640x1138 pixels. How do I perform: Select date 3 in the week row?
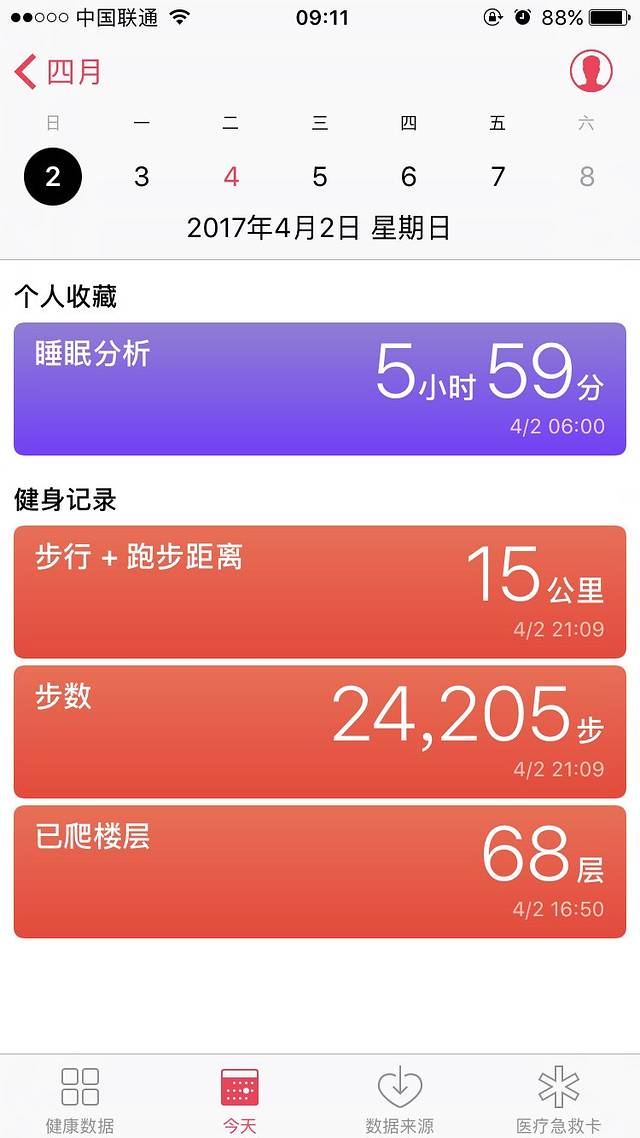coord(142,177)
